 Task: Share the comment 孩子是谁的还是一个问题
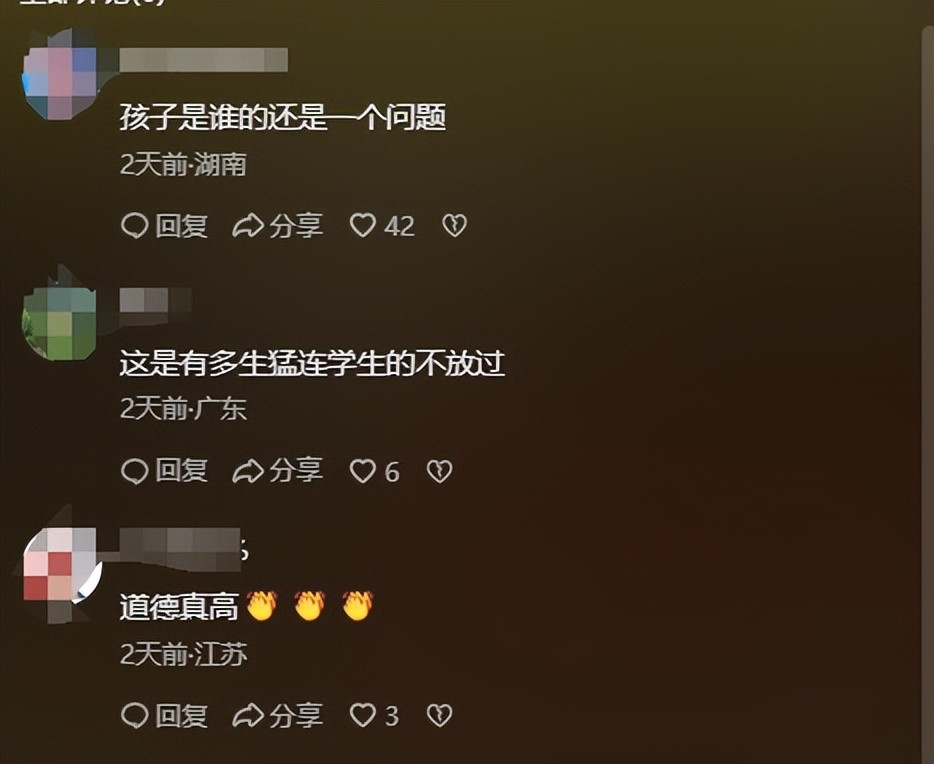277,226
